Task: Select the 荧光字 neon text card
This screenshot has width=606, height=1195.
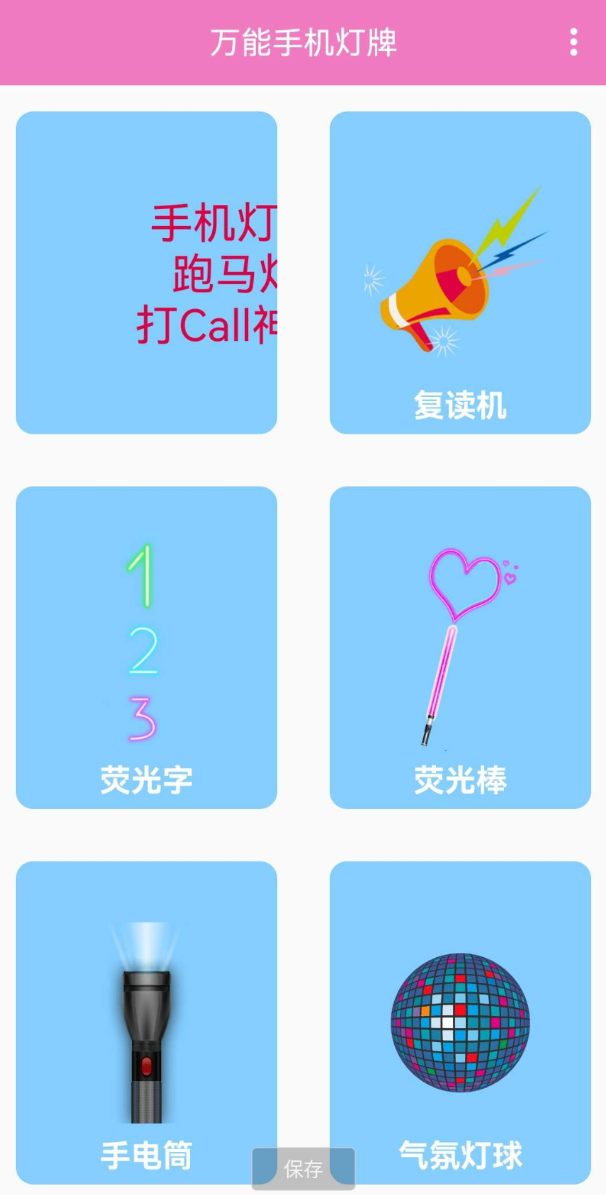Action: coord(146,647)
